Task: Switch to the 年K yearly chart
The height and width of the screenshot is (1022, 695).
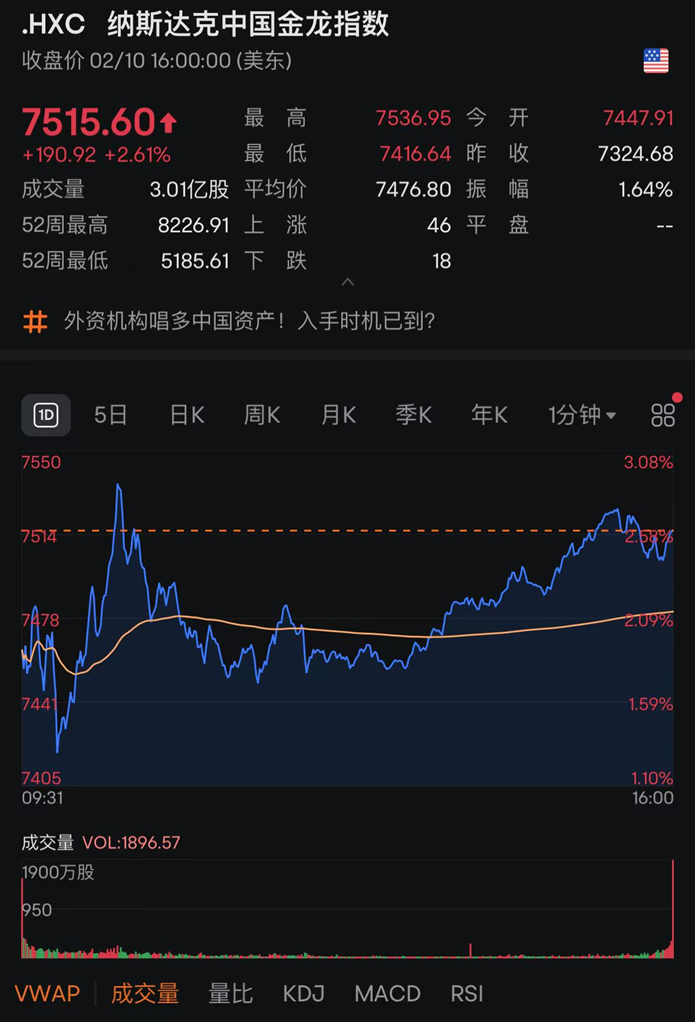Action: point(489,415)
